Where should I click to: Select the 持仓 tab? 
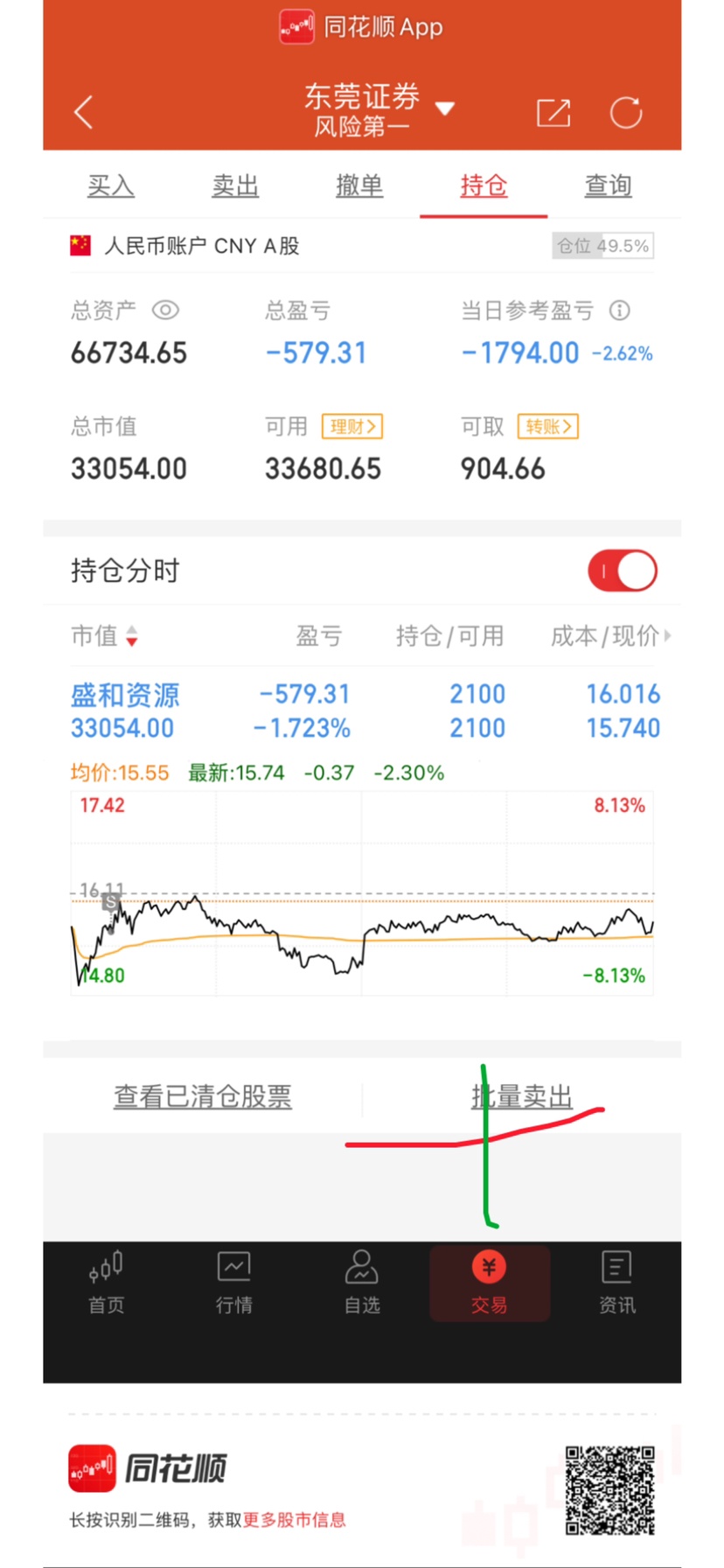(484, 185)
